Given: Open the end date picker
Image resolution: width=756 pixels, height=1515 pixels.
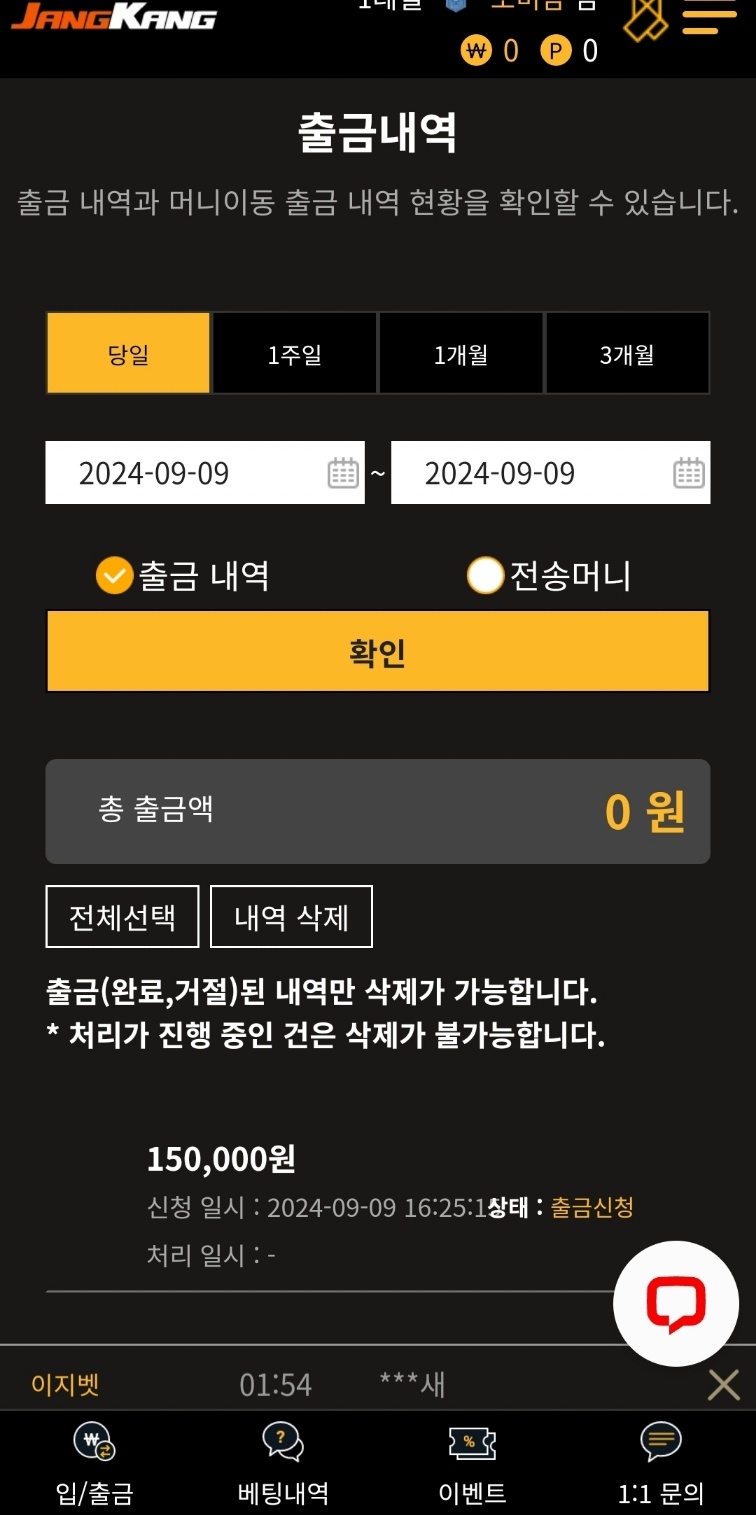Looking at the screenshot, I should [689, 472].
